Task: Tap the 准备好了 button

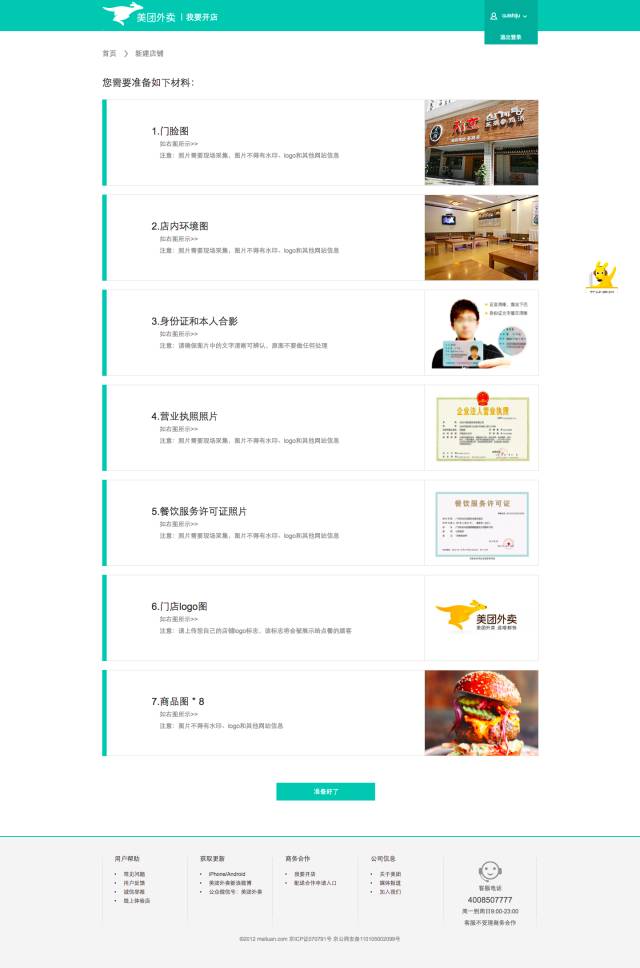Action: coord(325,791)
